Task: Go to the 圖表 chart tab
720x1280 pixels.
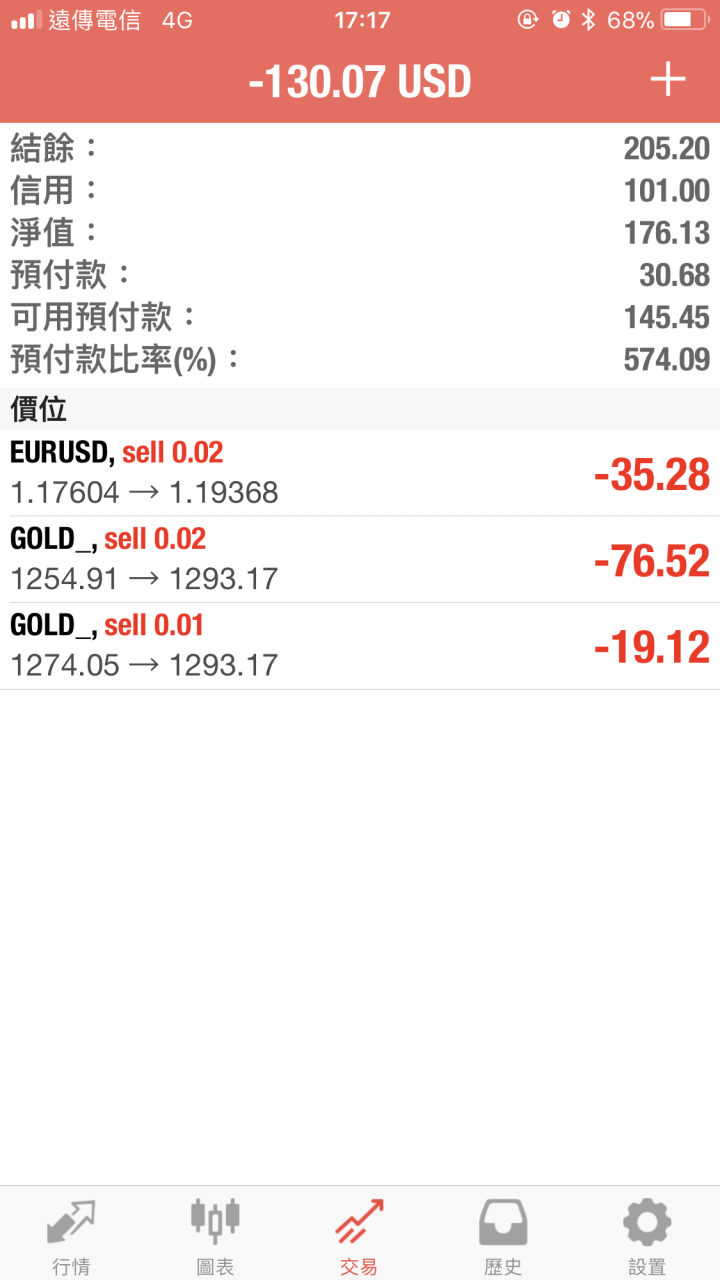Action: click(215, 1236)
